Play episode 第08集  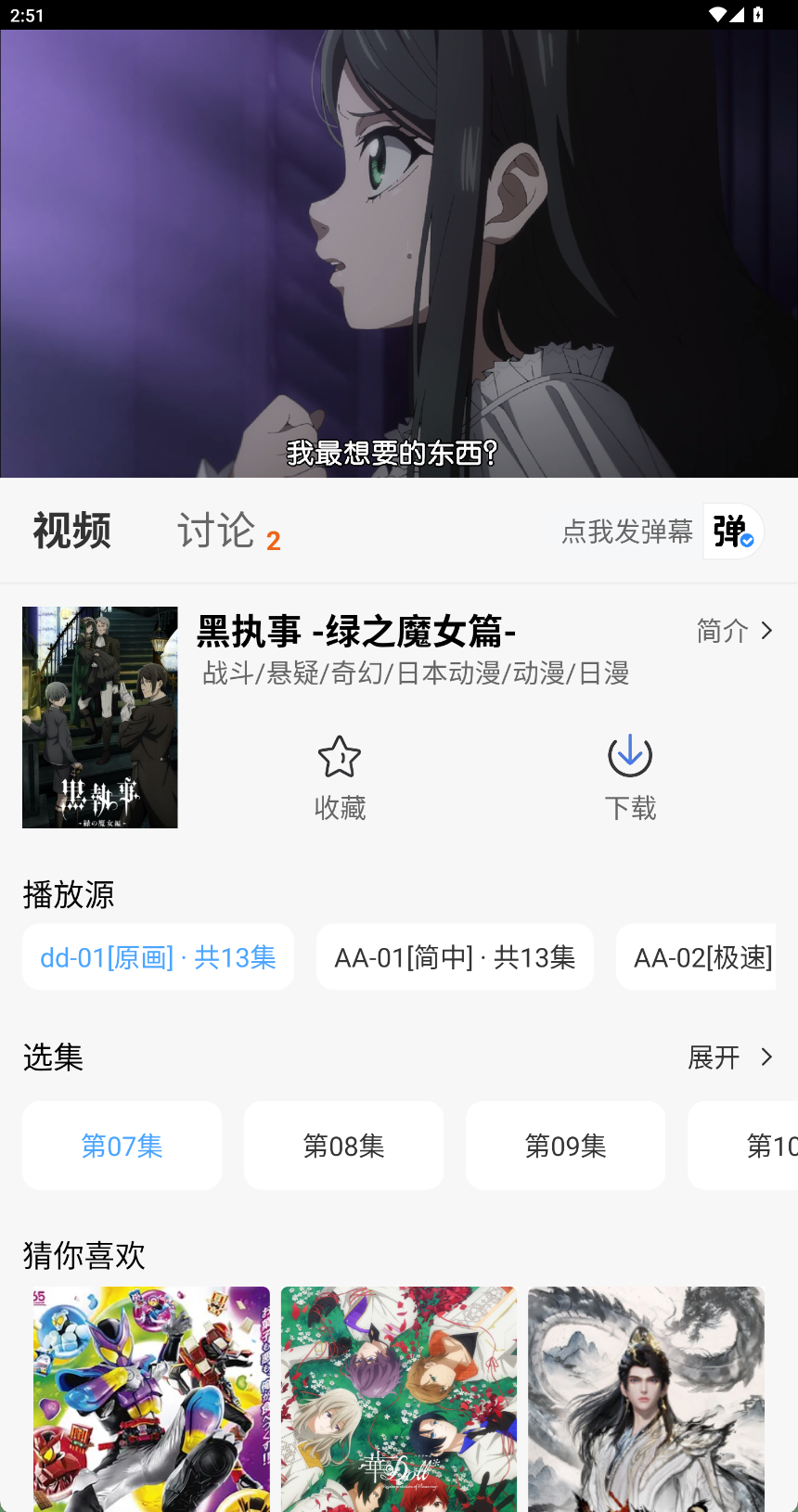[x=343, y=1146]
